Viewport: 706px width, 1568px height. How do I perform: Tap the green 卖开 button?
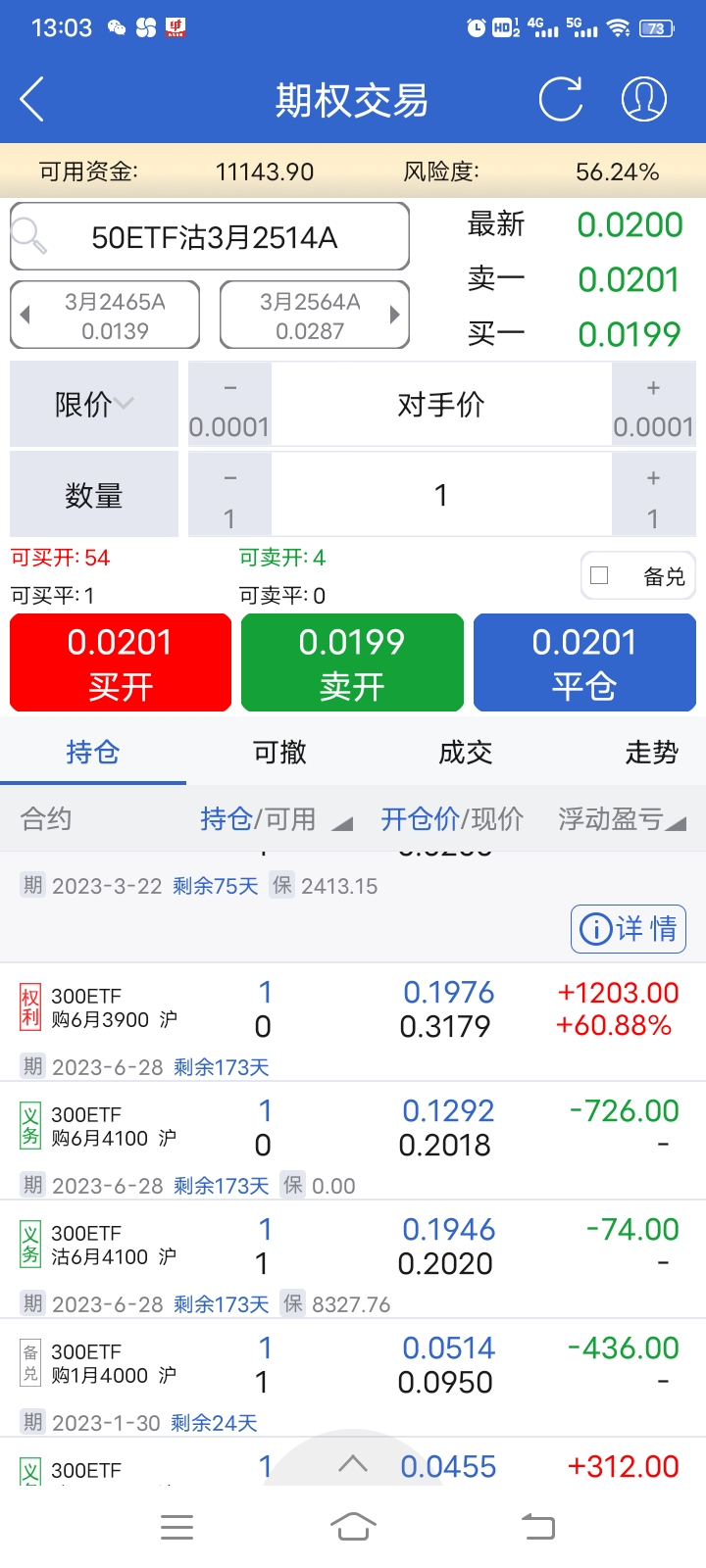pos(352,662)
